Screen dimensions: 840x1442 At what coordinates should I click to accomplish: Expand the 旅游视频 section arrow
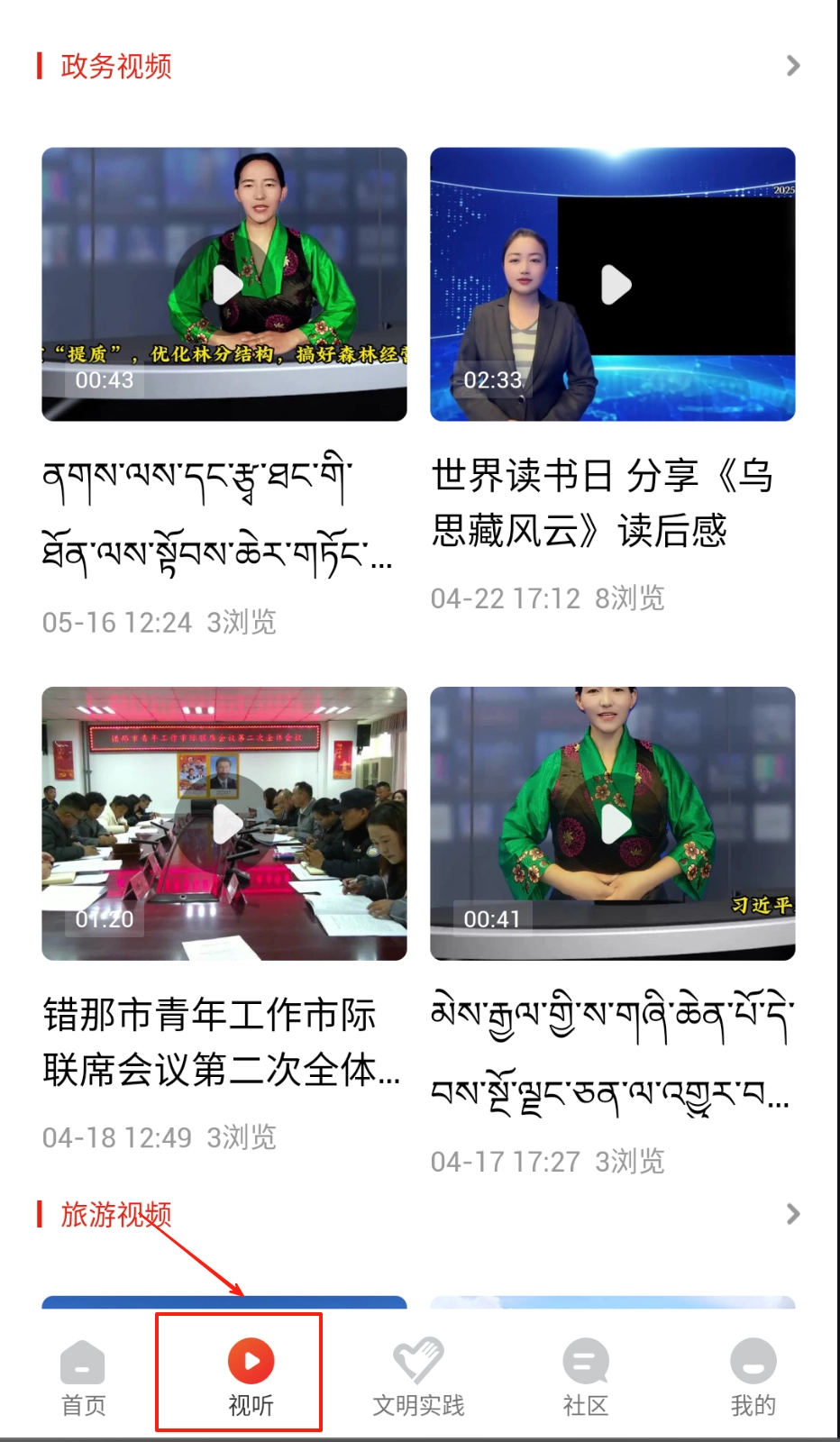pyautogui.click(x=792, y=1214)
